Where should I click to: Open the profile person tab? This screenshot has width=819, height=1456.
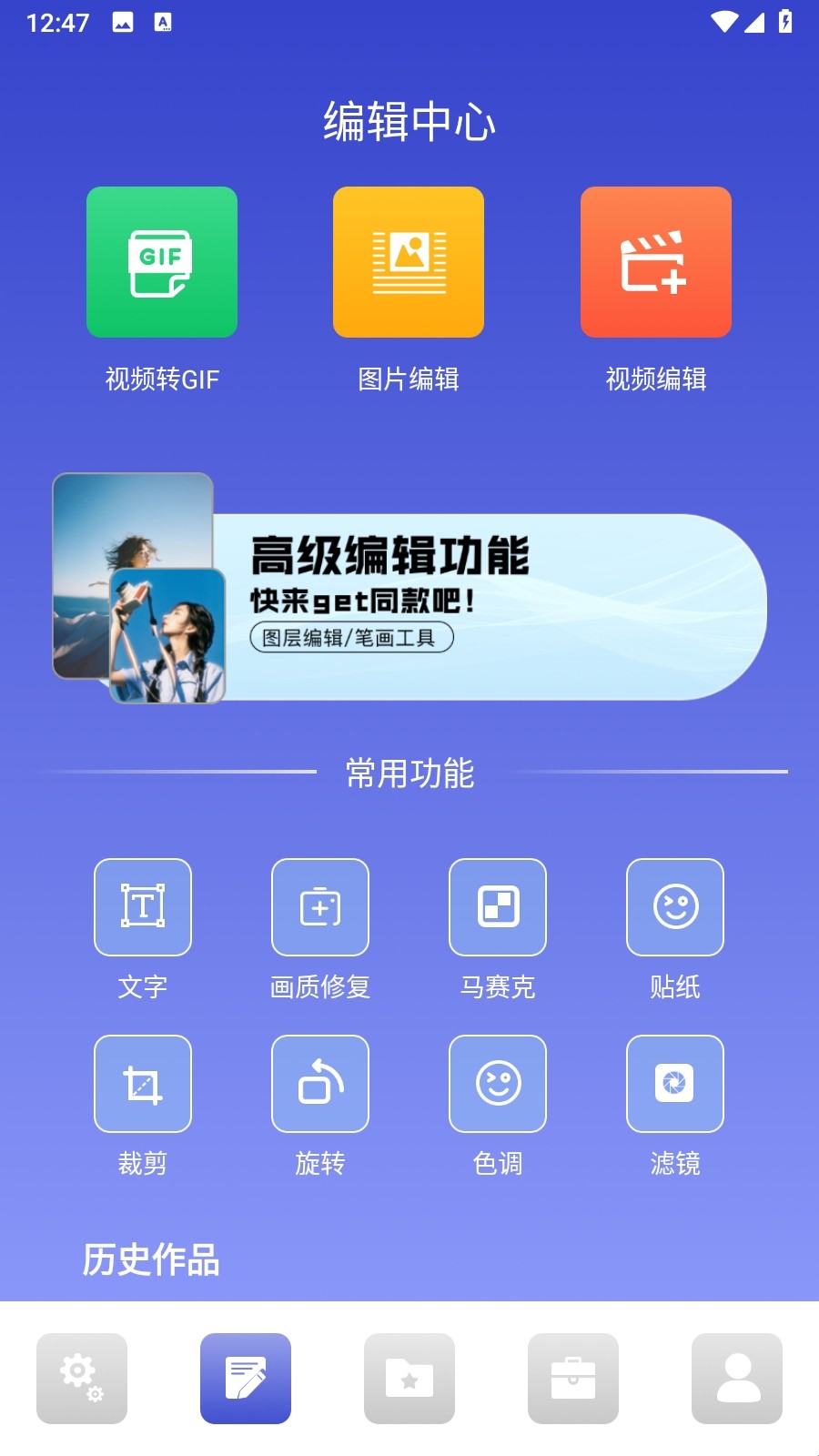737,1379
